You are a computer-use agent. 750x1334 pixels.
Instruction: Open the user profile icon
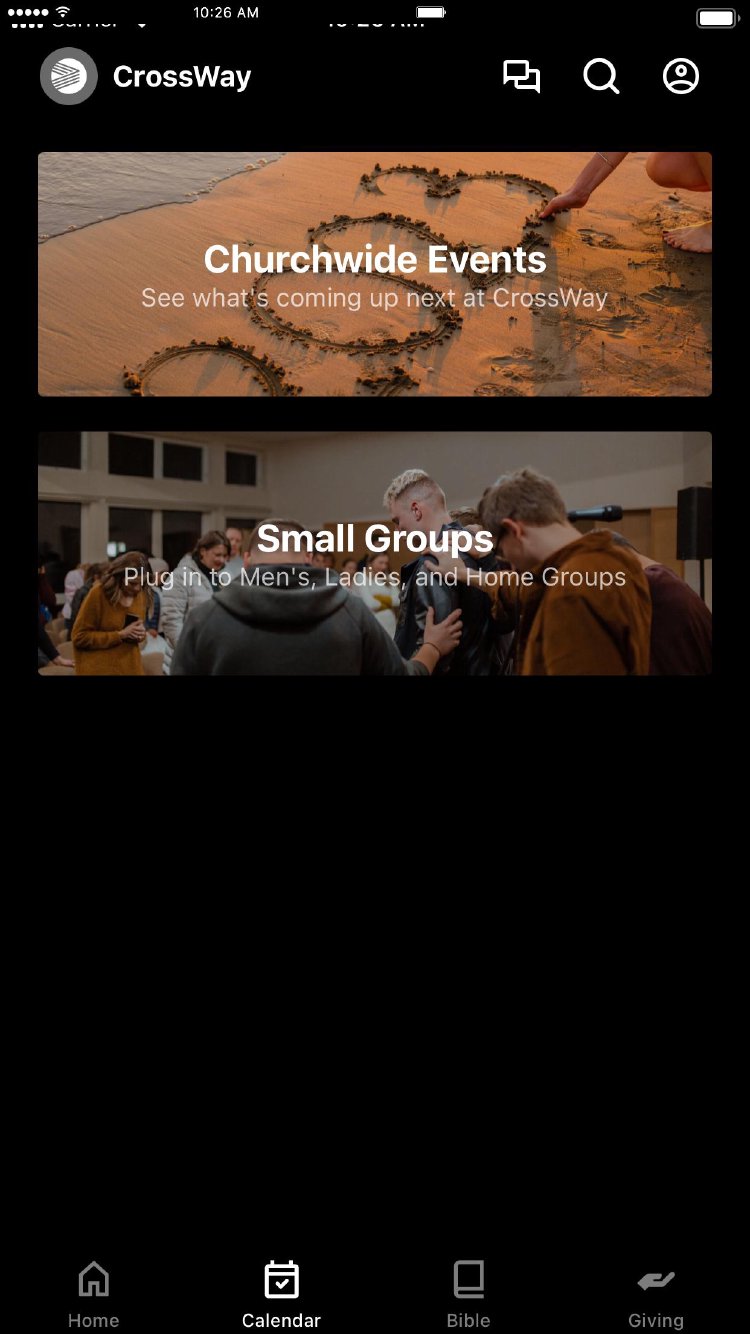pyautogui.click(x=681, y=77)
